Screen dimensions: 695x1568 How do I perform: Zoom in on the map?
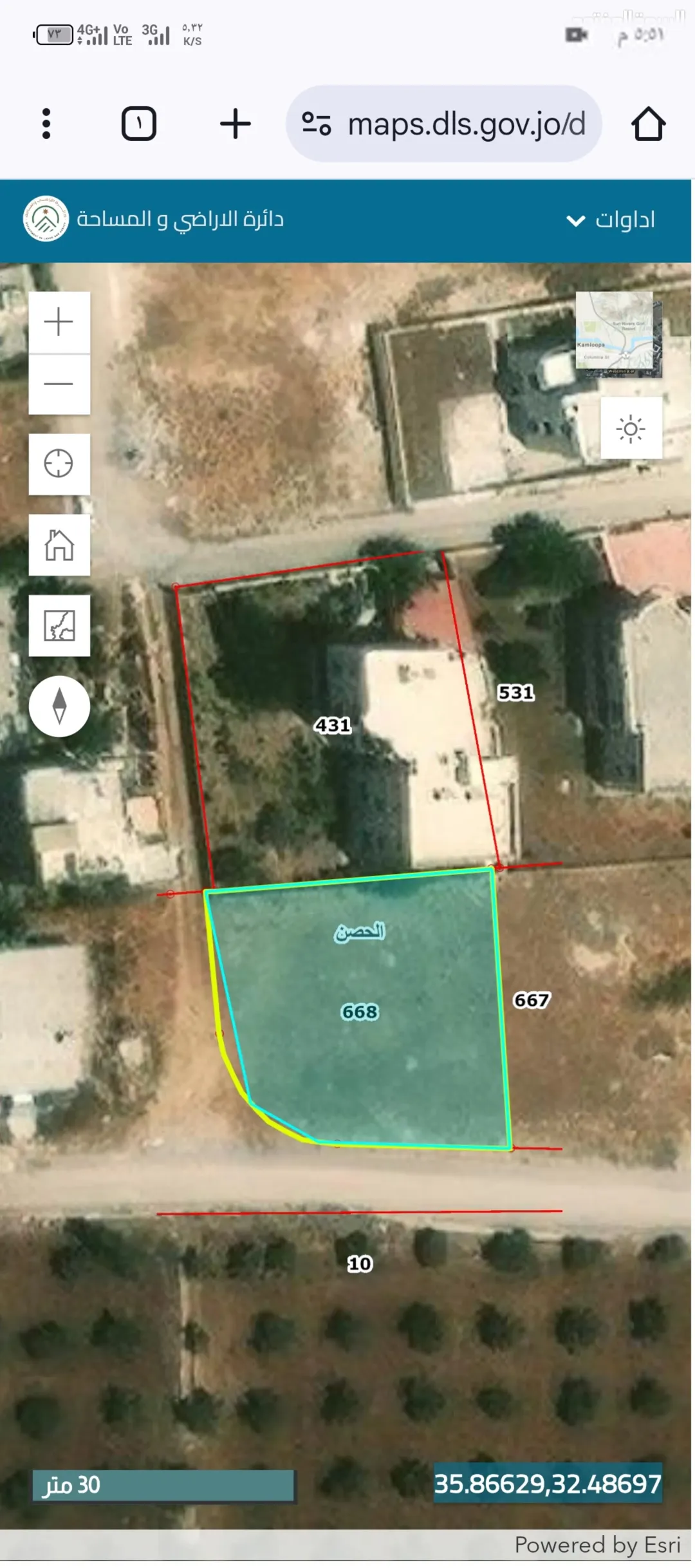[x=59, y=322]
